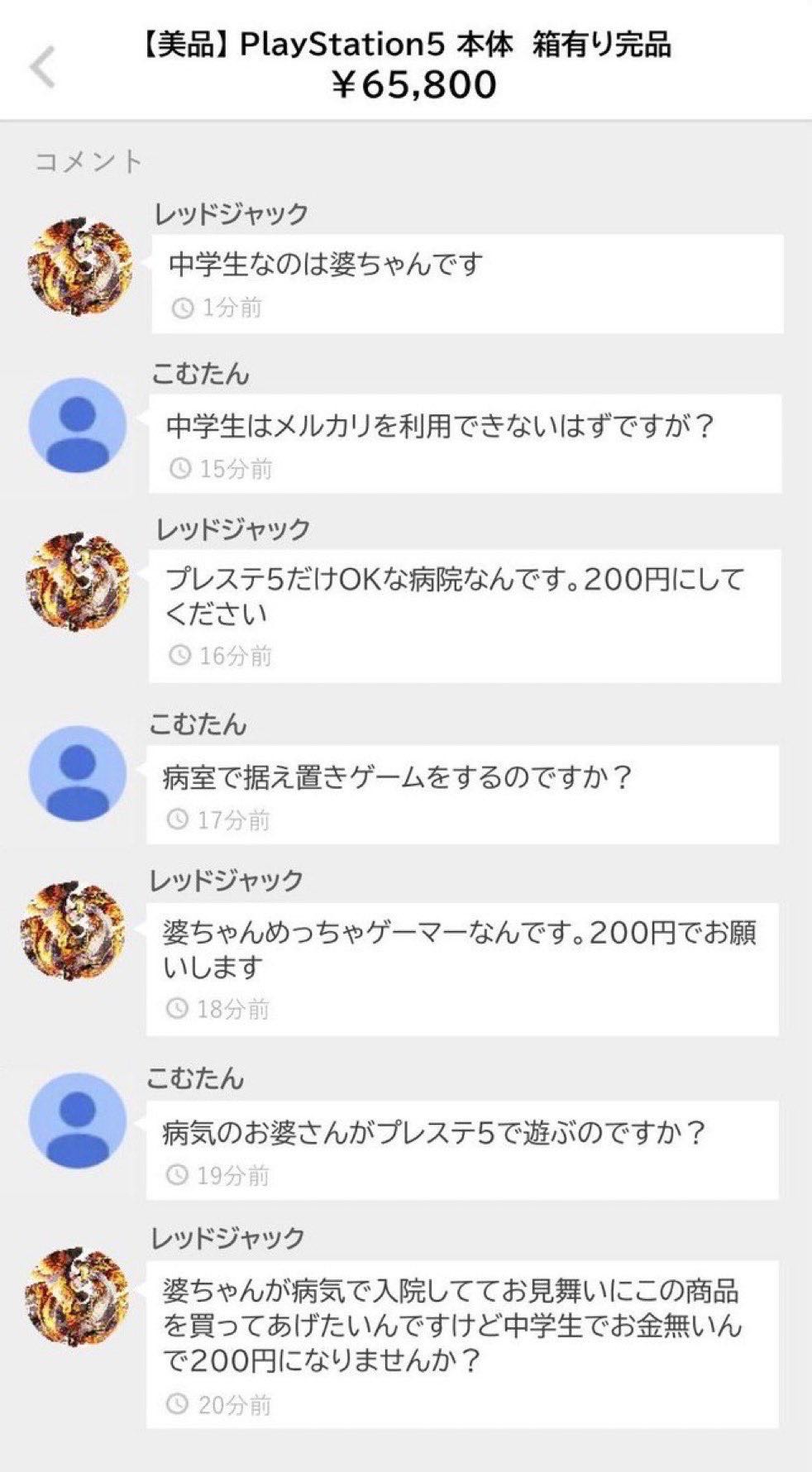Select レッドジャック's avatar beside the 18分前 comment
Viewport: 812px width, 1472px height.
click(75, 930)
